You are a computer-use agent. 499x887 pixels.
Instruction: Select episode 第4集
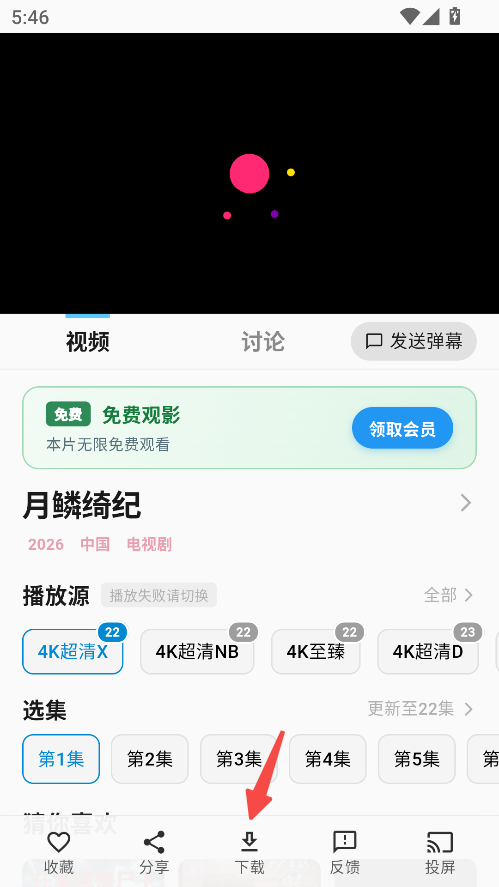(x=328, y=759)
